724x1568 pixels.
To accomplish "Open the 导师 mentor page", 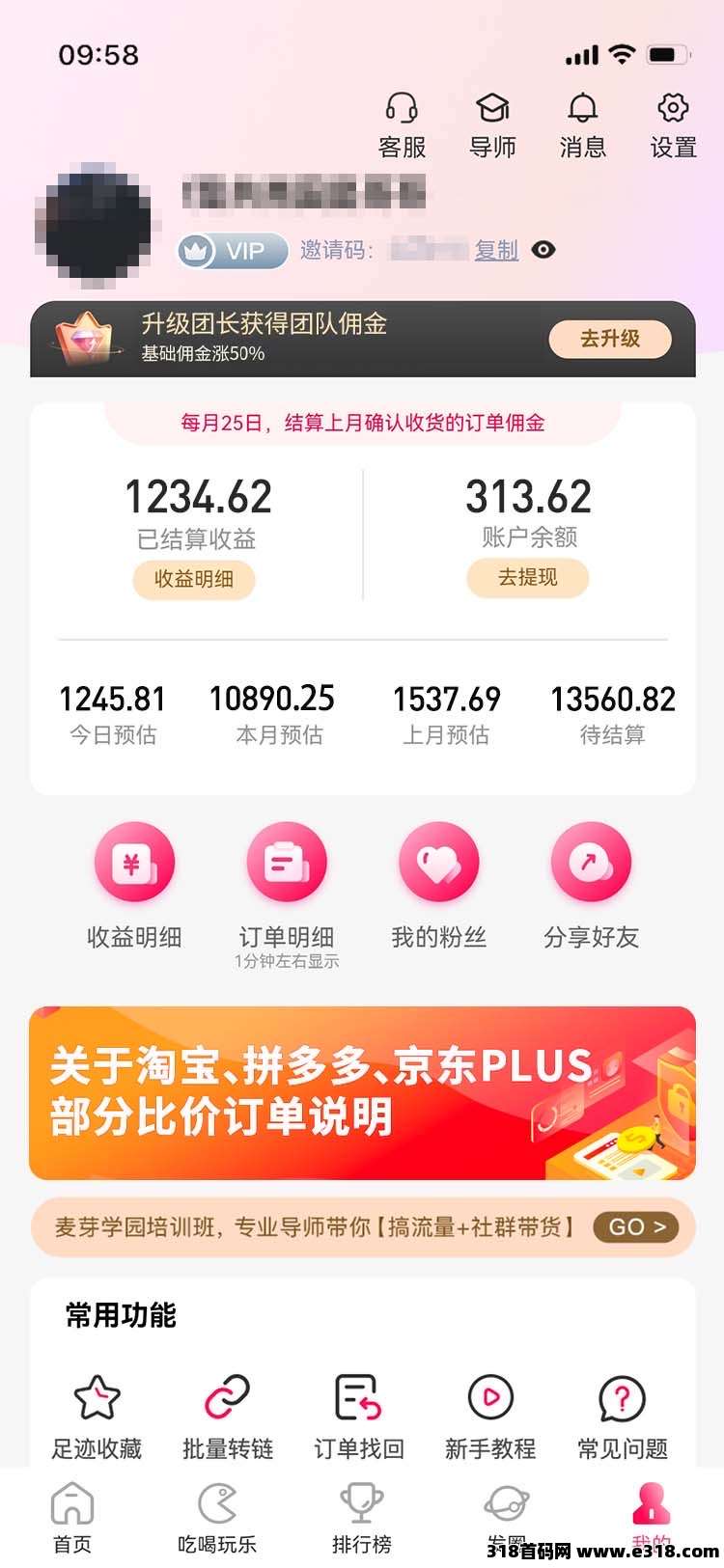I will (492, 125).
